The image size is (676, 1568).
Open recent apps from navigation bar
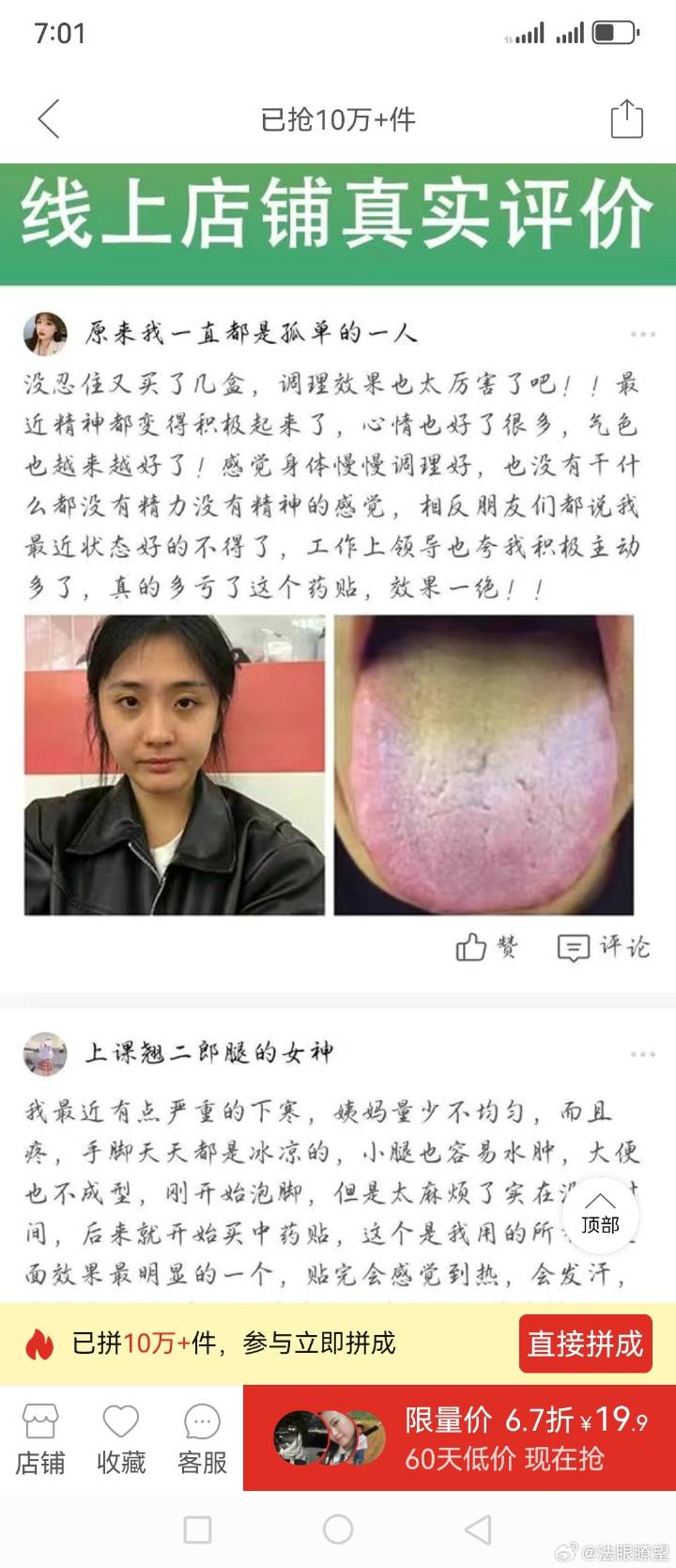tap(197, 1529)
